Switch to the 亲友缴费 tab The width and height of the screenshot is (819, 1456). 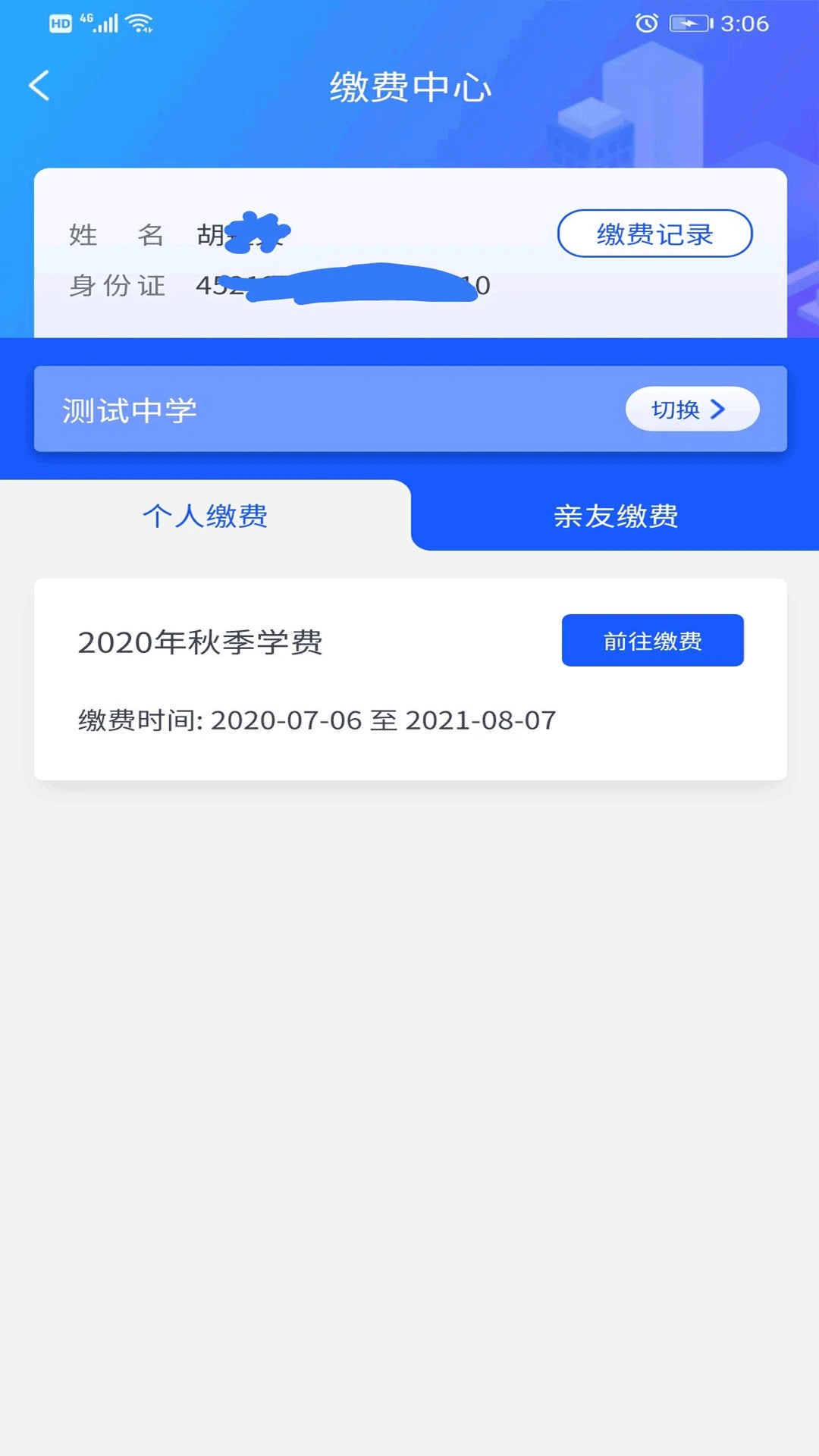614,516
